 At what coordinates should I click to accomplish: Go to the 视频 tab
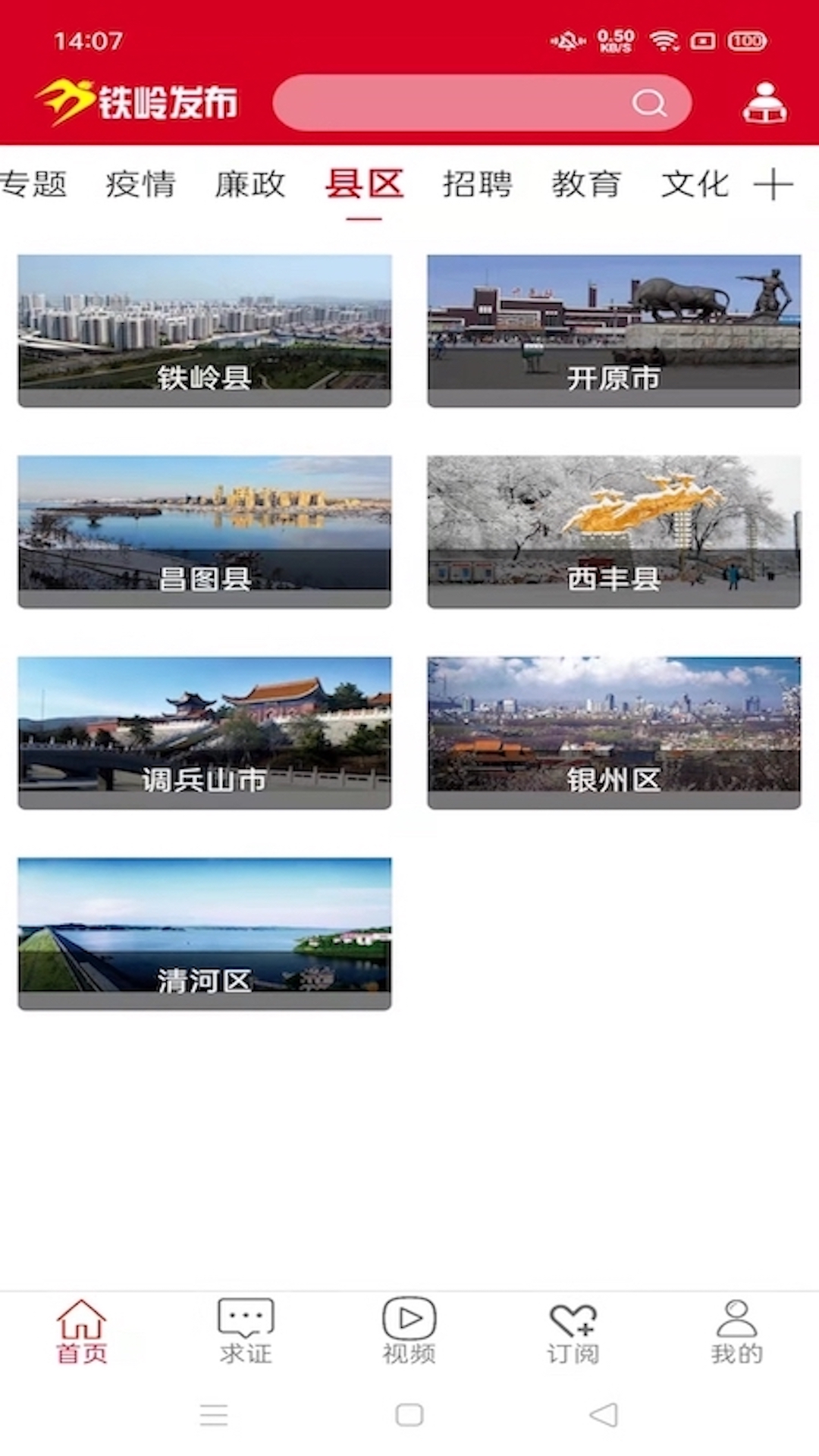pyautogui.click(x=409, y=1332)
